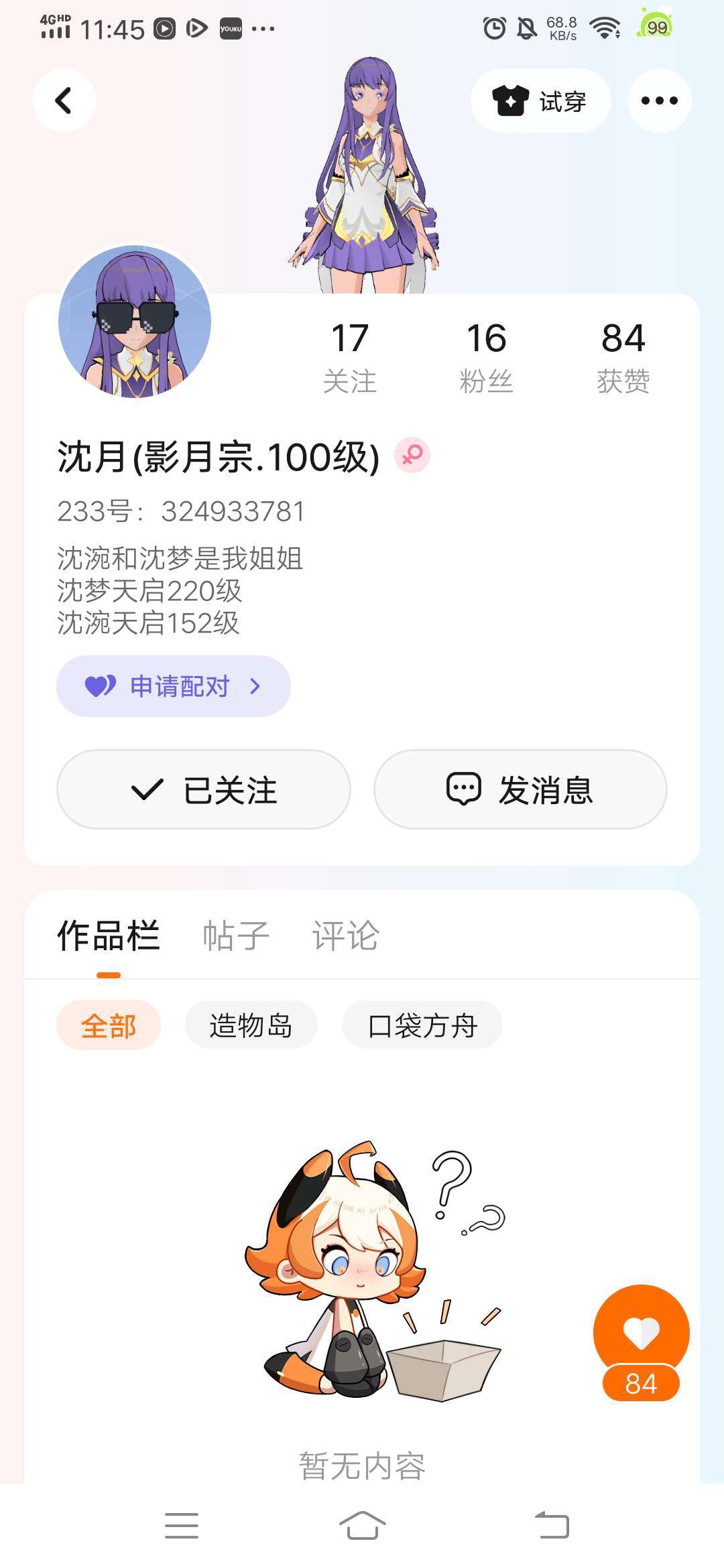Filter works by 造物岛

(x=251, y=1025)
